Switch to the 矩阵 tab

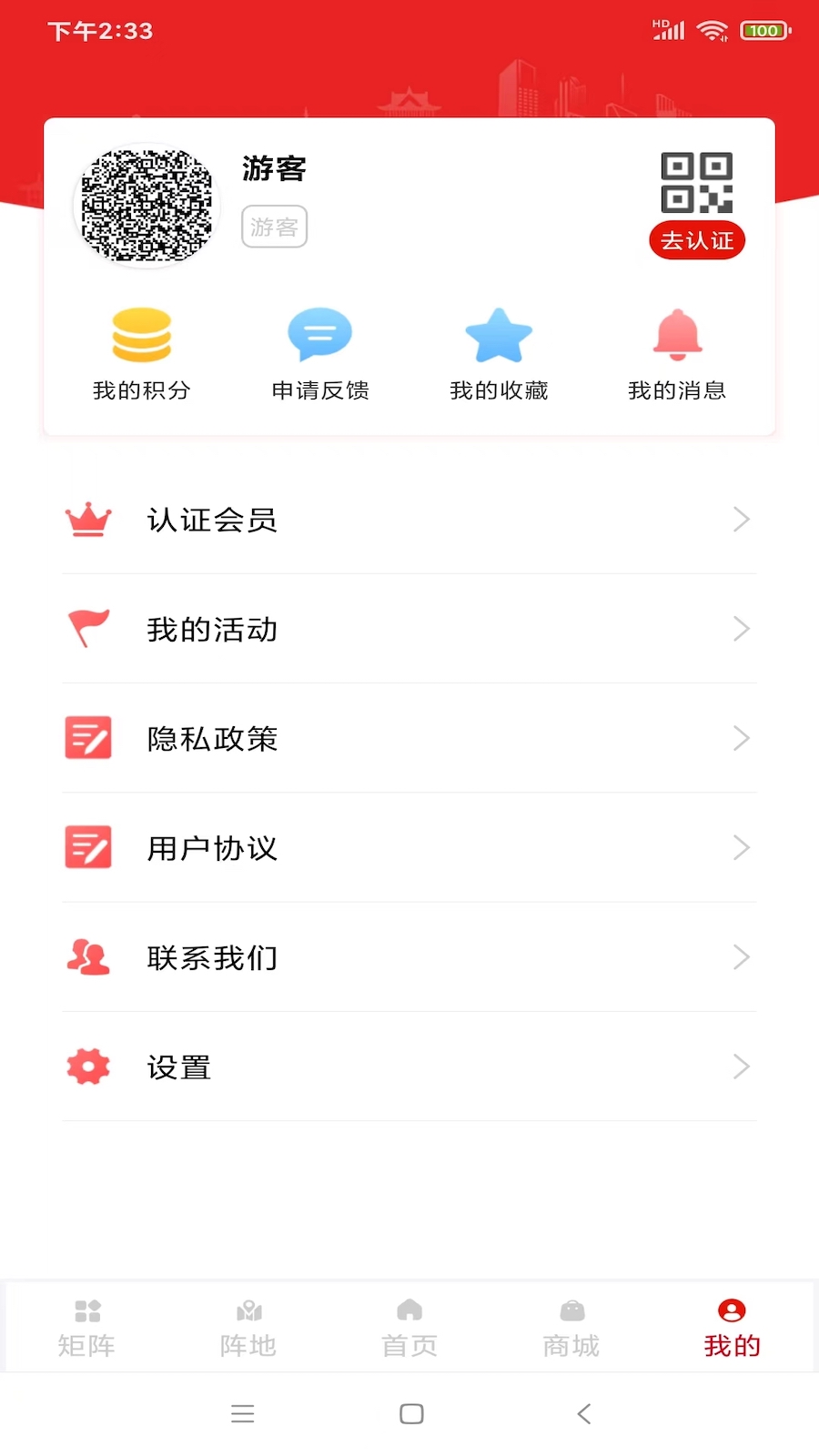pos(87,1328)
